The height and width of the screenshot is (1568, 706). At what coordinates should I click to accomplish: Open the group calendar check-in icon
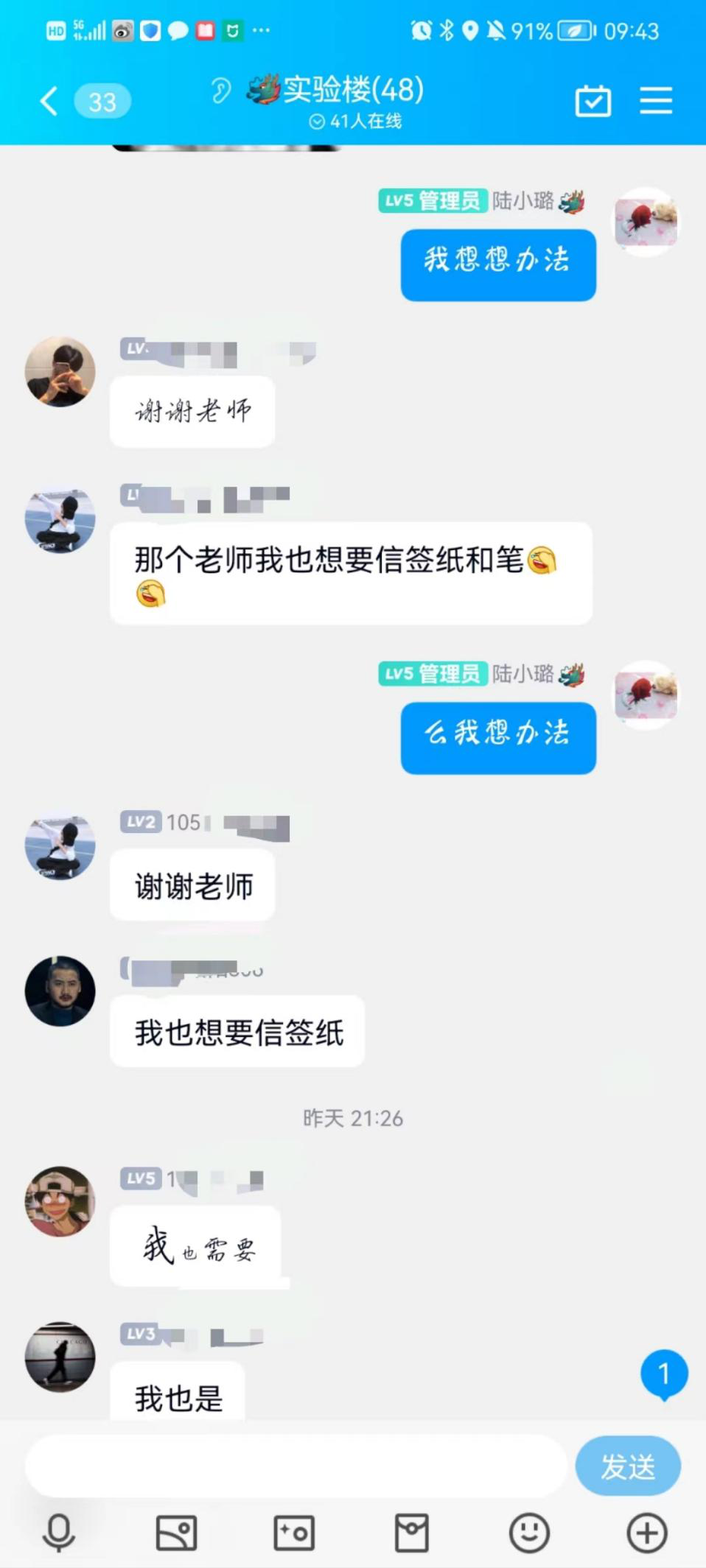point(593,102)
